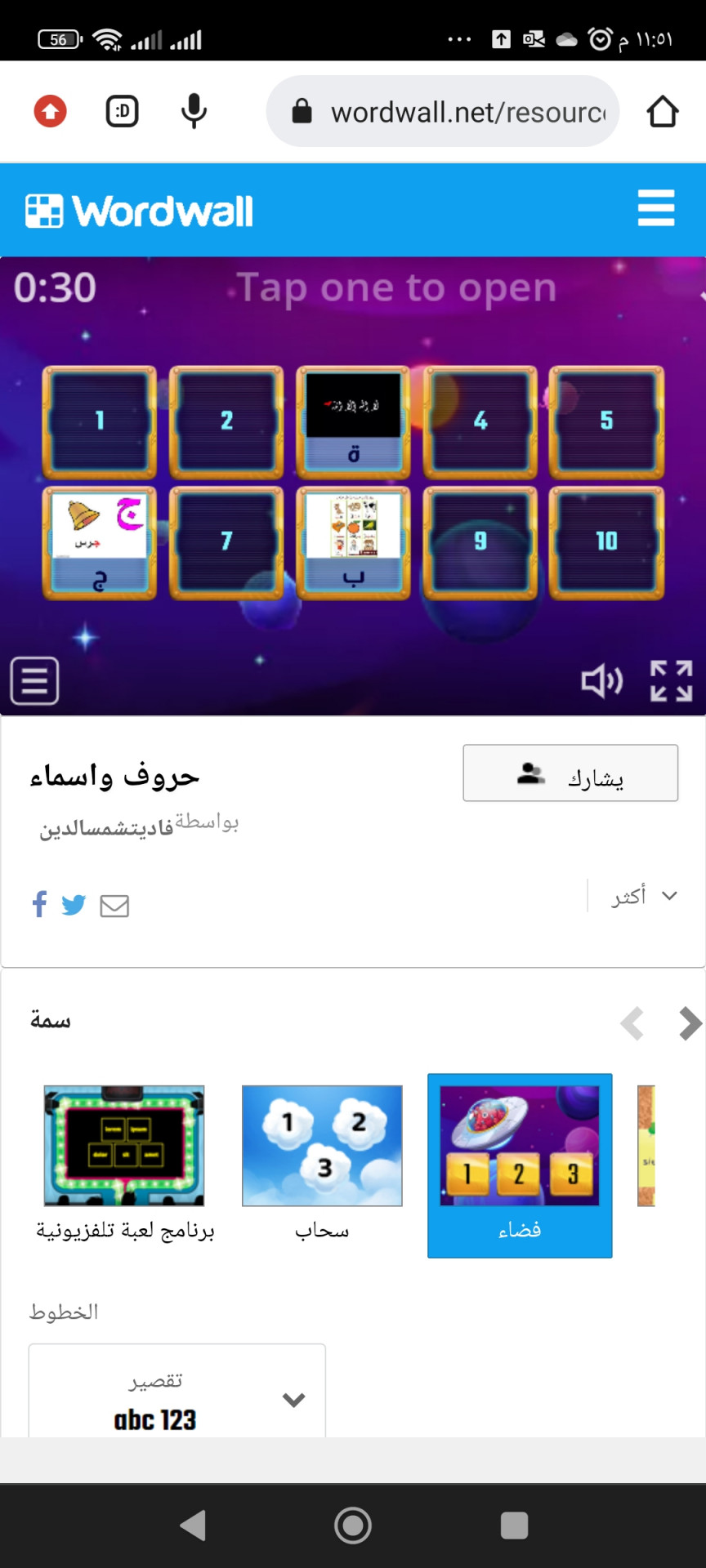Image resolution: width=706 pixels, height=1568 pixels.
Task: Tap the يشارك share button
Action: (570, 773)
